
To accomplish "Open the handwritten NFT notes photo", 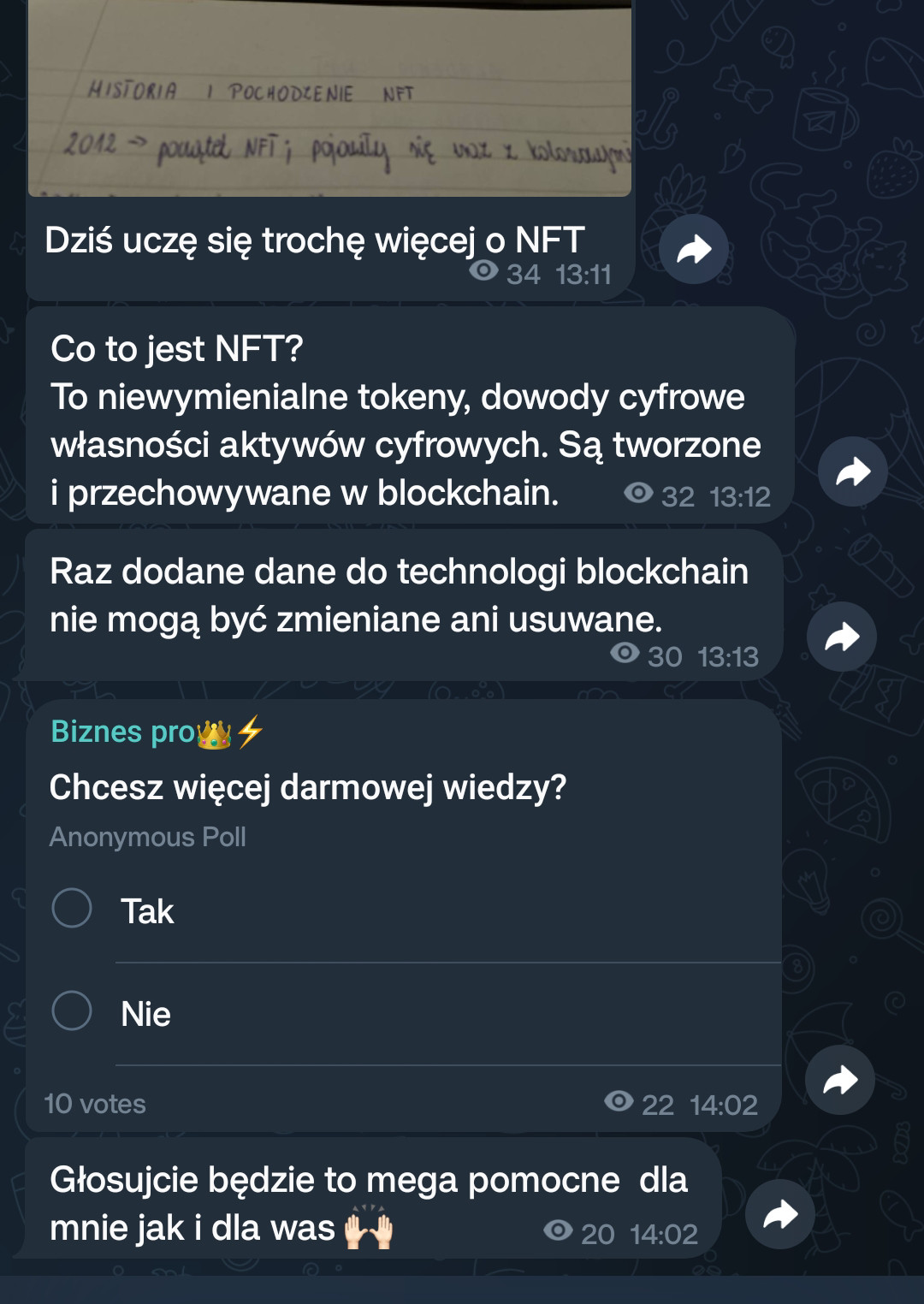I will [329, 98].
